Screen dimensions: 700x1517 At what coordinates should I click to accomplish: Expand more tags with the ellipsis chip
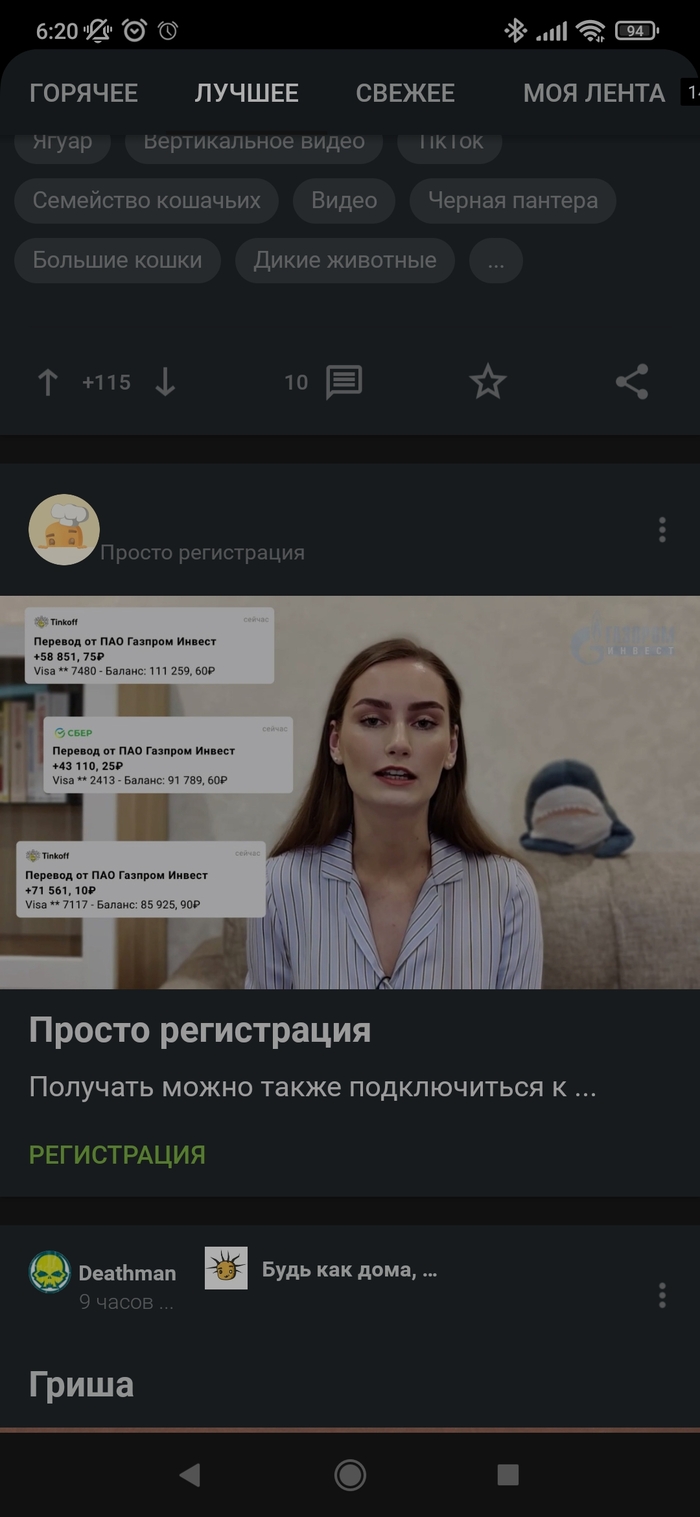point(496,261)
